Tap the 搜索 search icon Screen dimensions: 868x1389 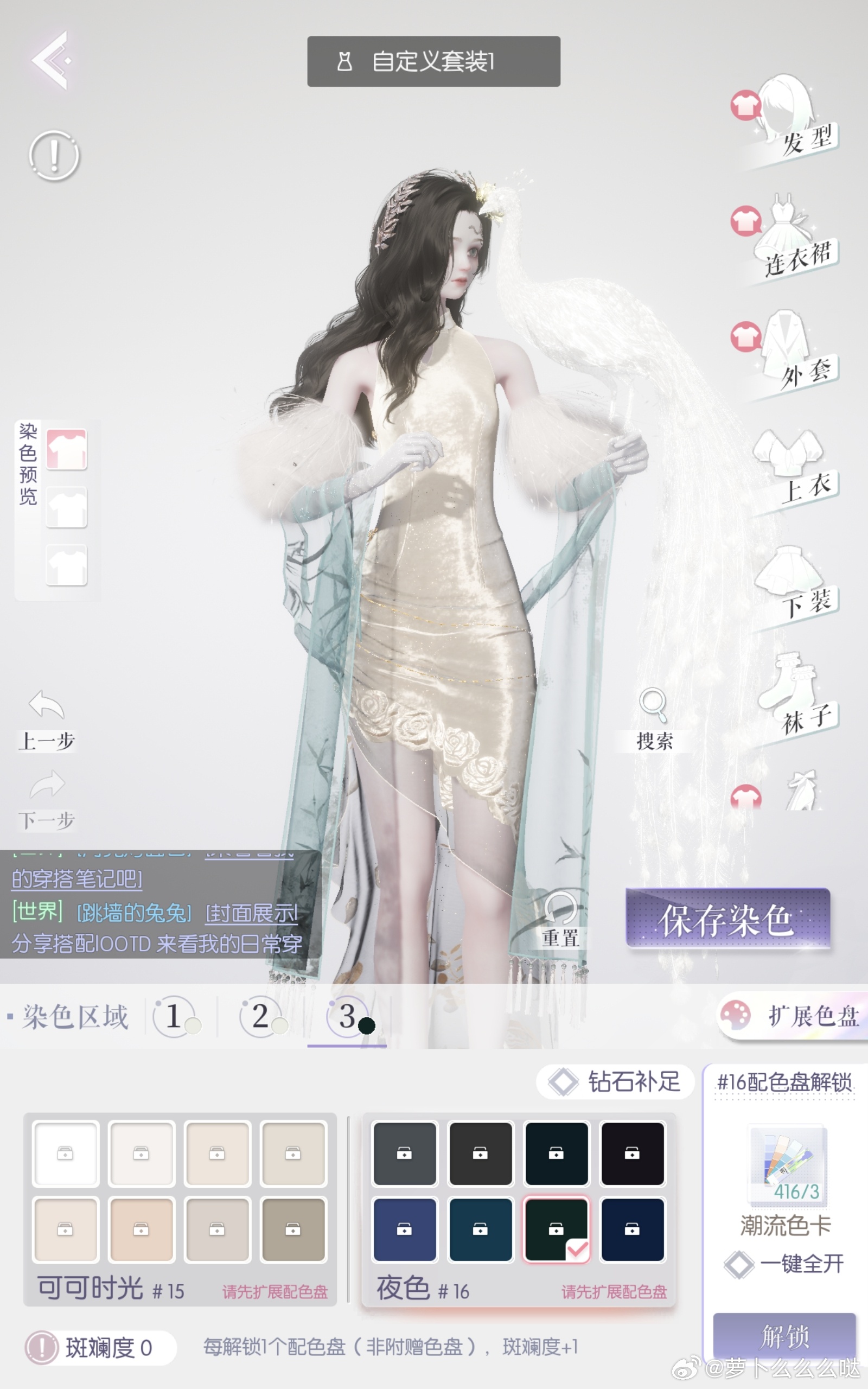654,717
